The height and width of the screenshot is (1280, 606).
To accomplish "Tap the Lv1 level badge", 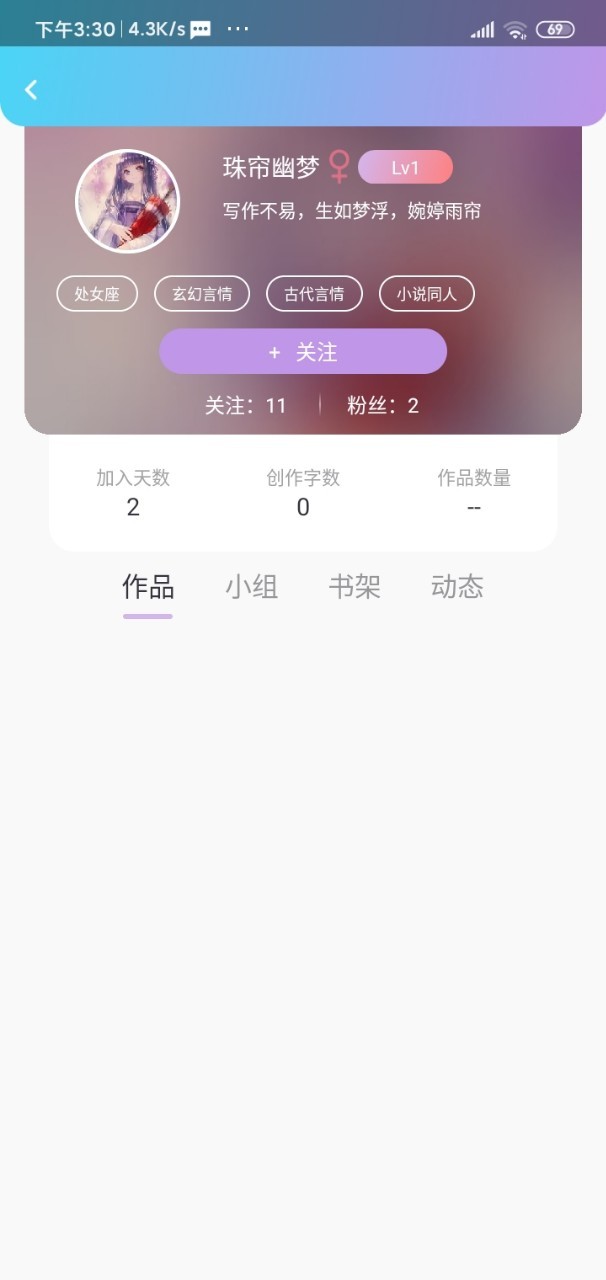I will (x=405, y=167).
